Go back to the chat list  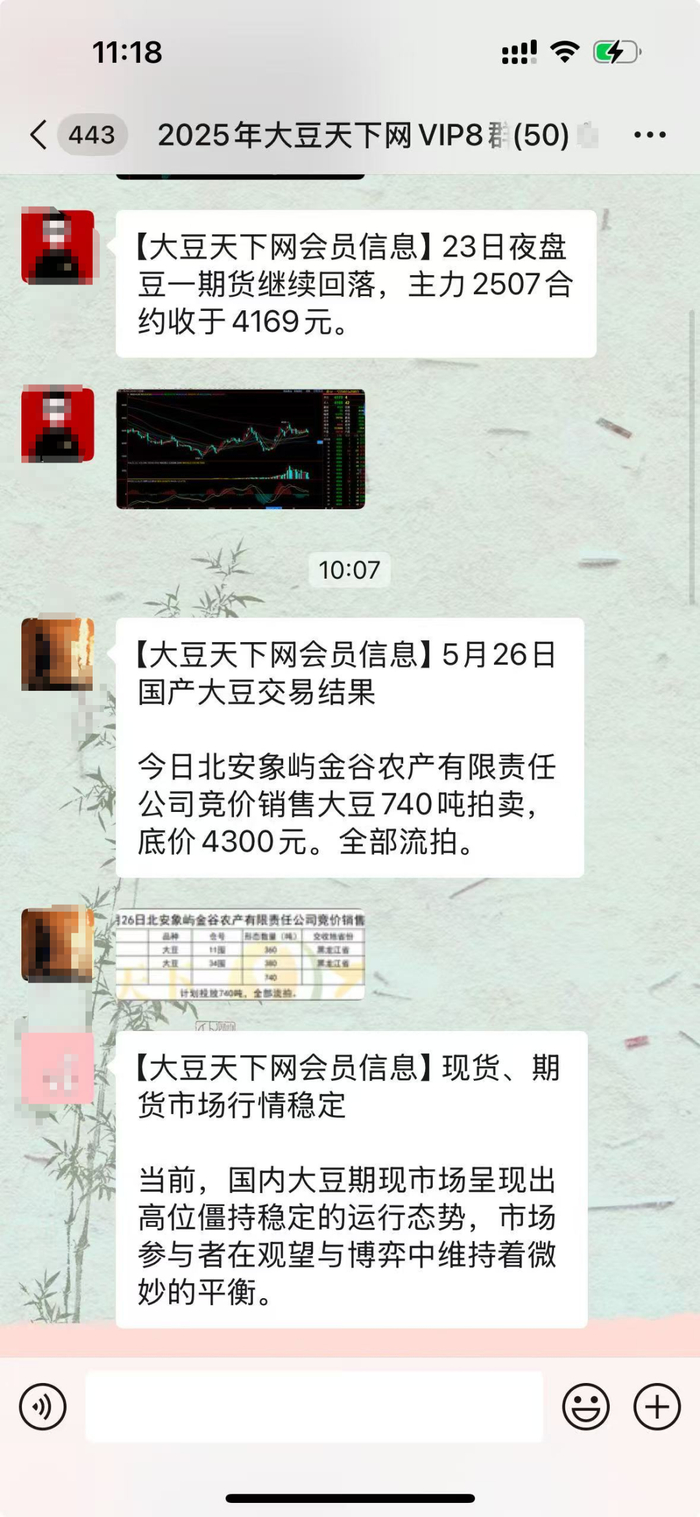pos(40,135)
